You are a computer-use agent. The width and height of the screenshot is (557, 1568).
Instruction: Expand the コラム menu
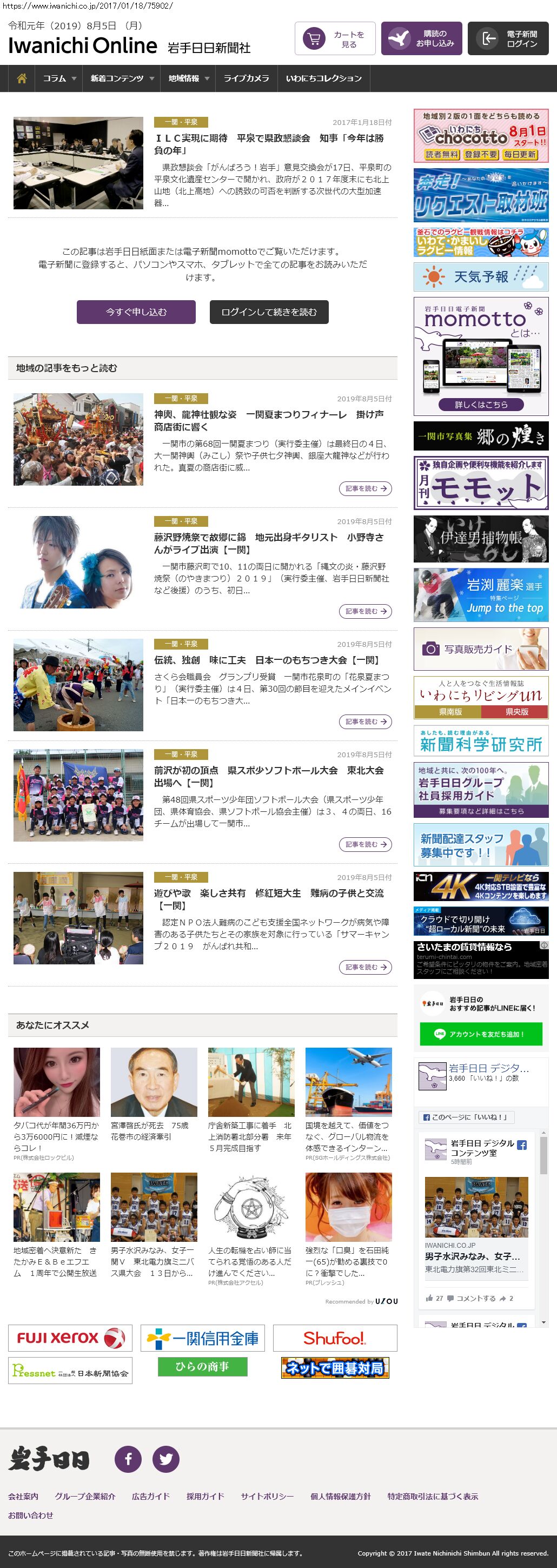[x=59, y=78]
